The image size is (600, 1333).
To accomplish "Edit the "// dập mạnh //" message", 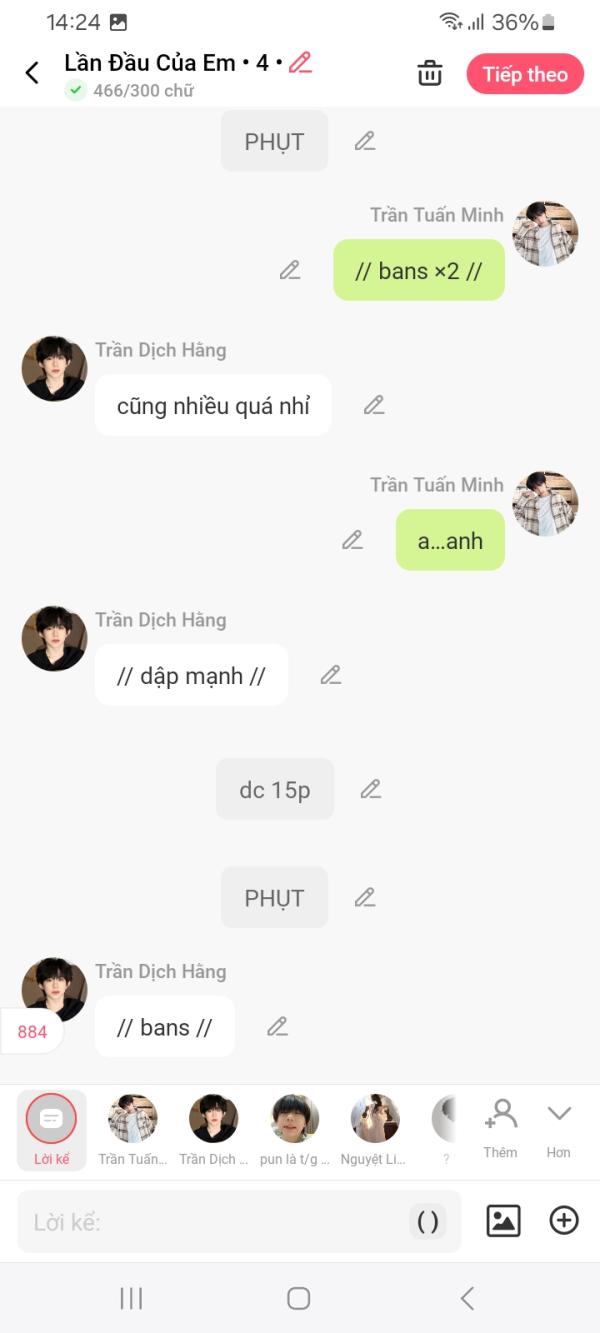I will click(x=331, y=675).
